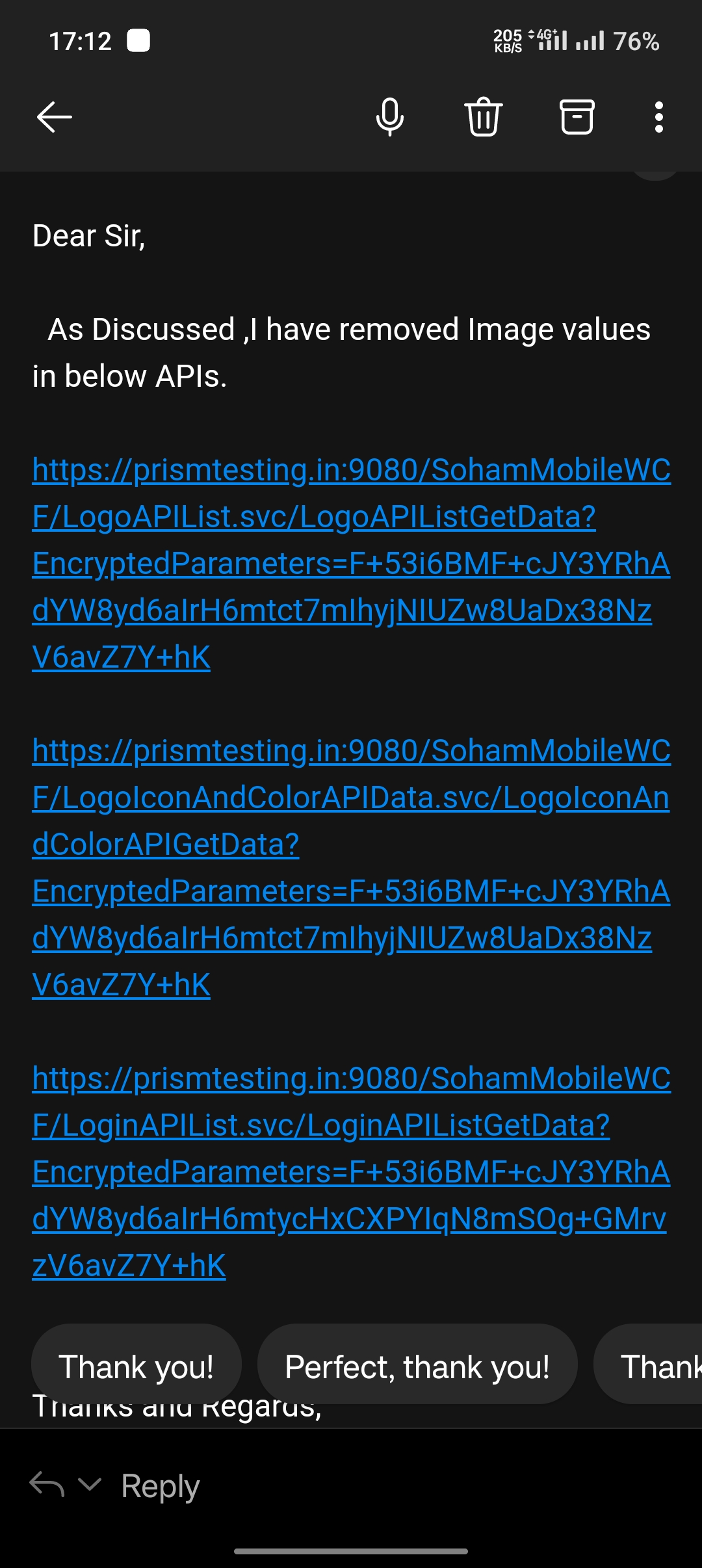
Task: Archive this email
Action: click(577, 117)
